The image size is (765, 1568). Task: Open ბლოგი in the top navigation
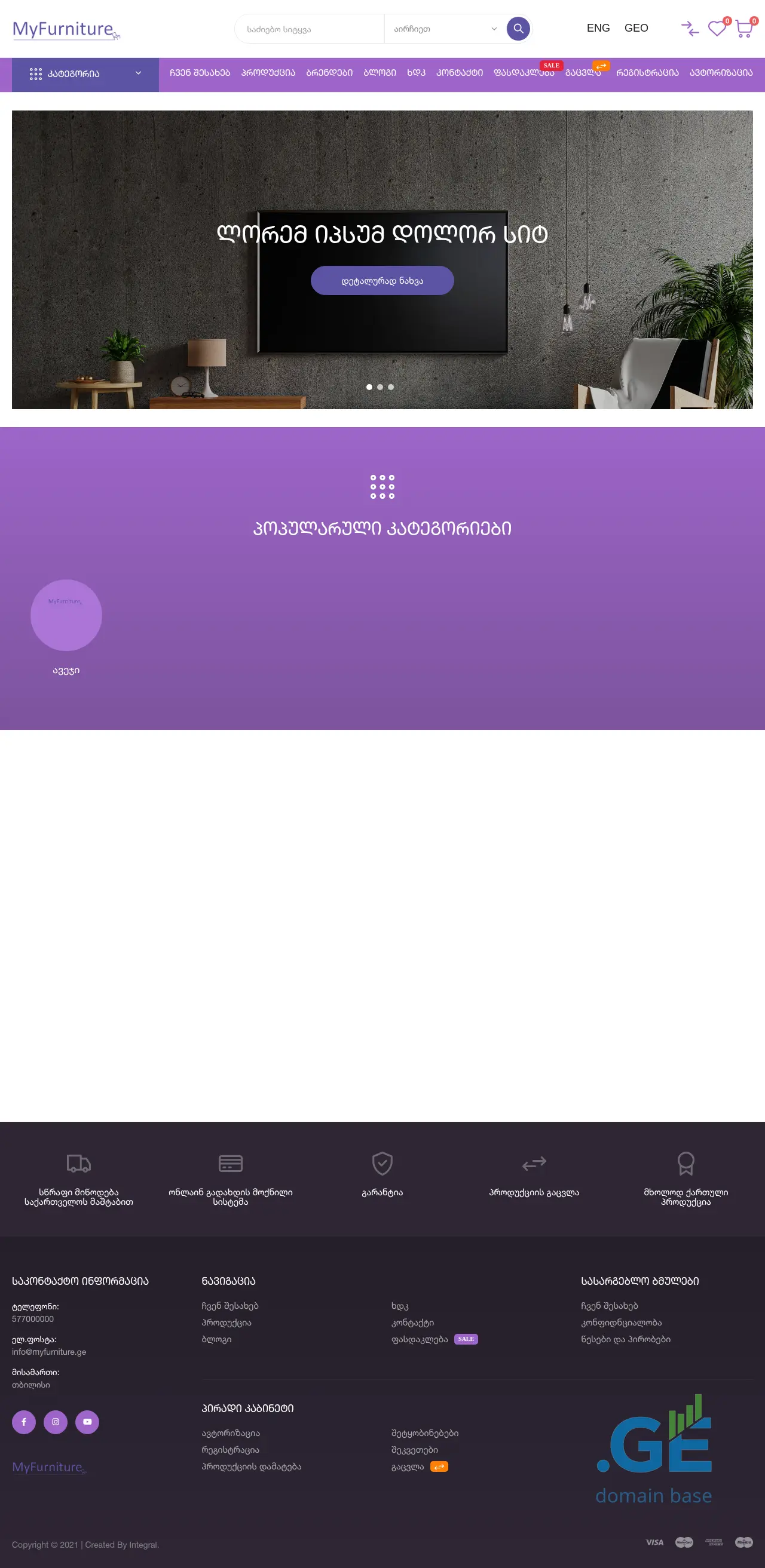tap(380, 73)
